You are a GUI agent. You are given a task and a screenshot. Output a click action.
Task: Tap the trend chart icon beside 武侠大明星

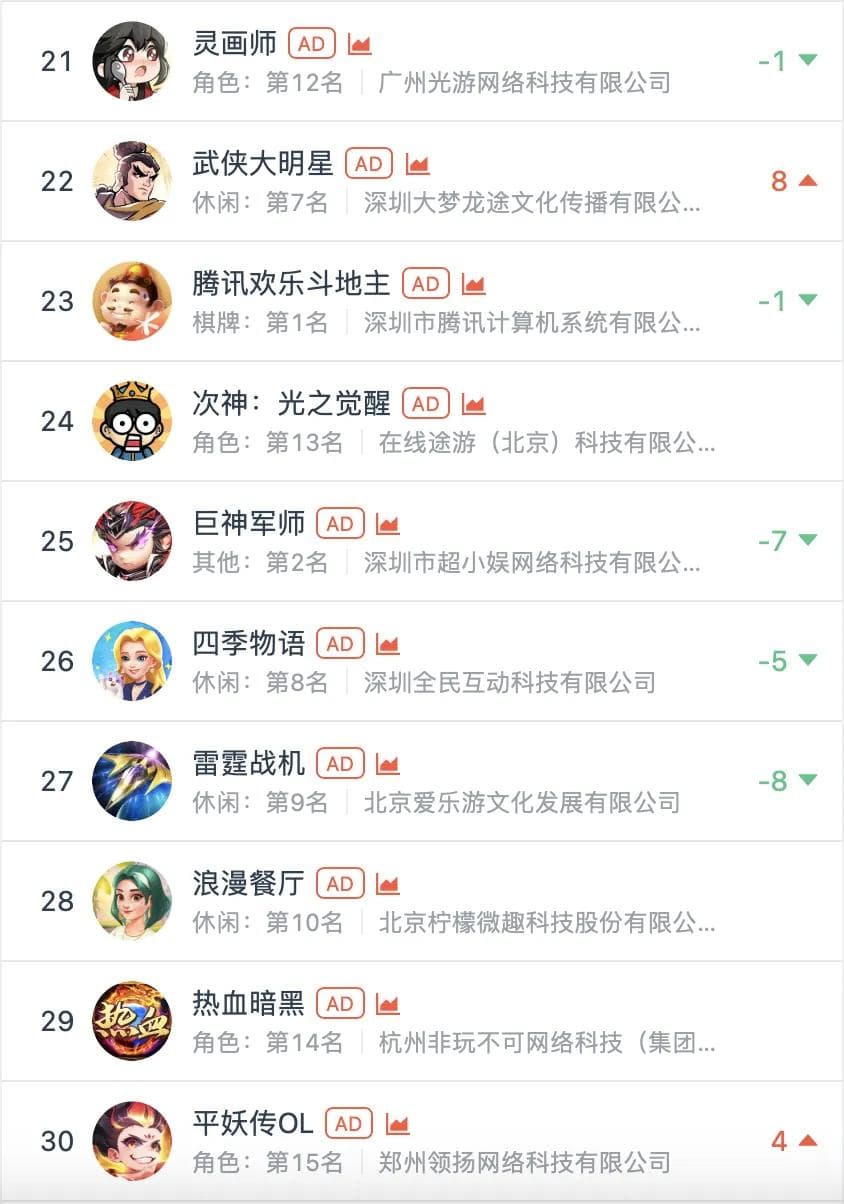point(417,164)
